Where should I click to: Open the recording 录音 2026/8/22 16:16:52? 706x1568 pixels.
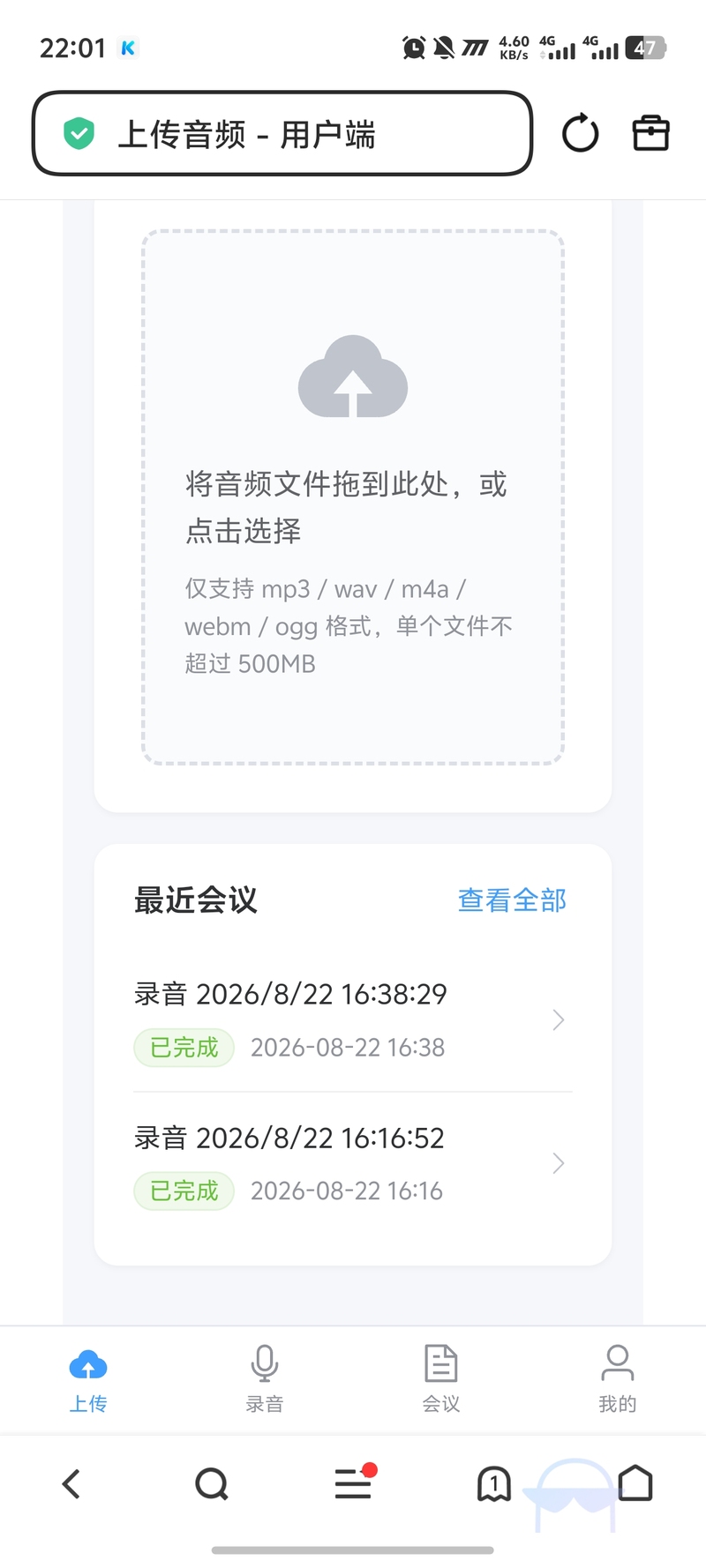pos(353,1163)
